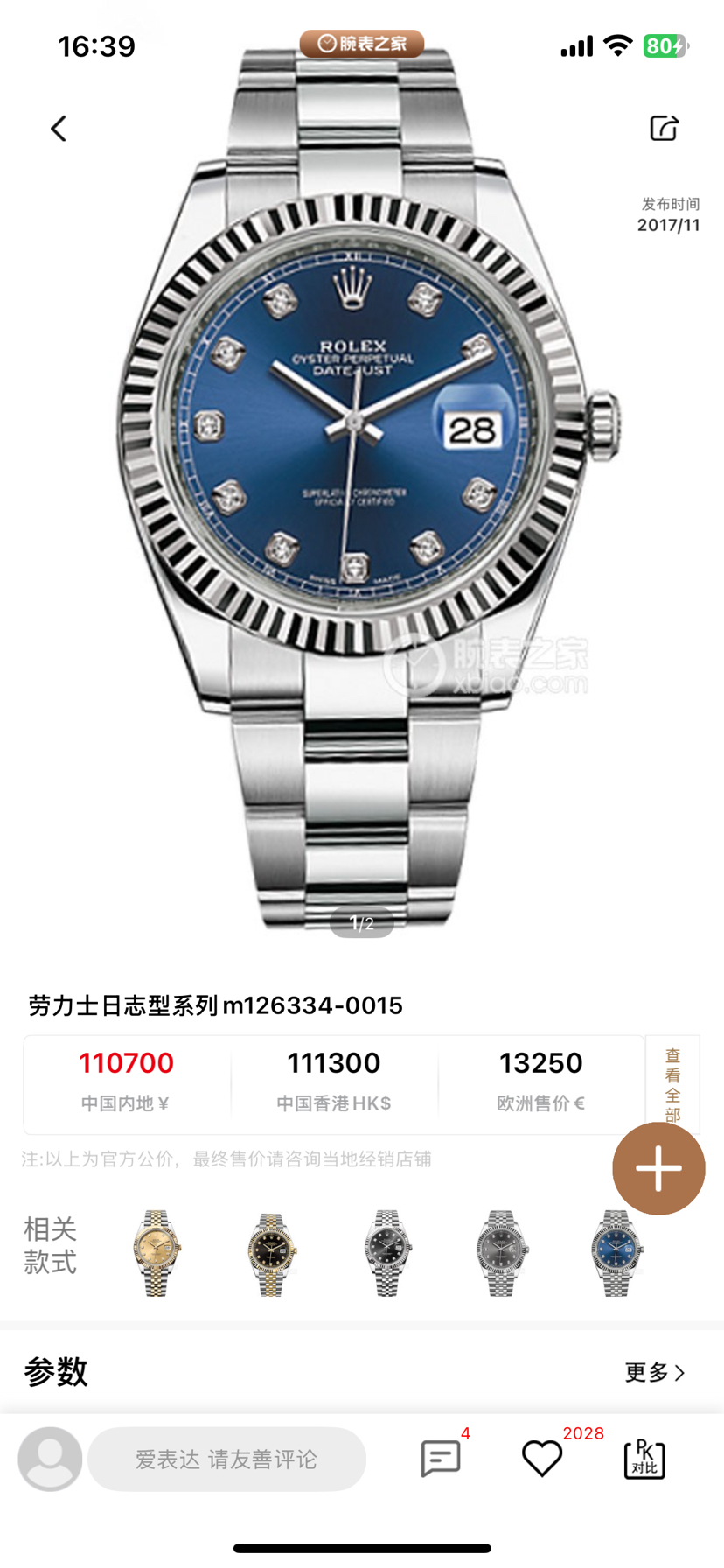
Task: Open the gold Datejust related model
Action: pyautogui.click(x=157, y=1253)
